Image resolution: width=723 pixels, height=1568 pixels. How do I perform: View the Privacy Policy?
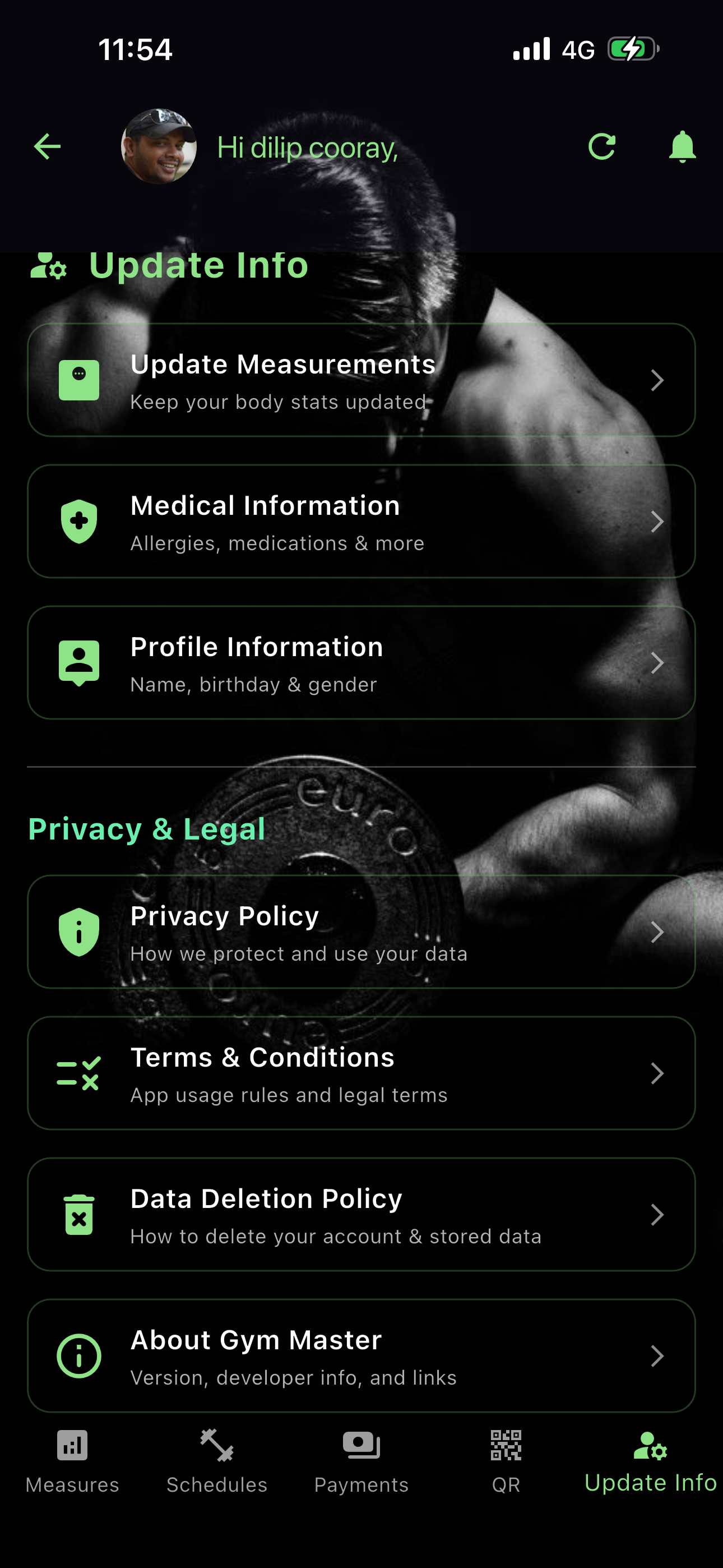click(361, 932)
